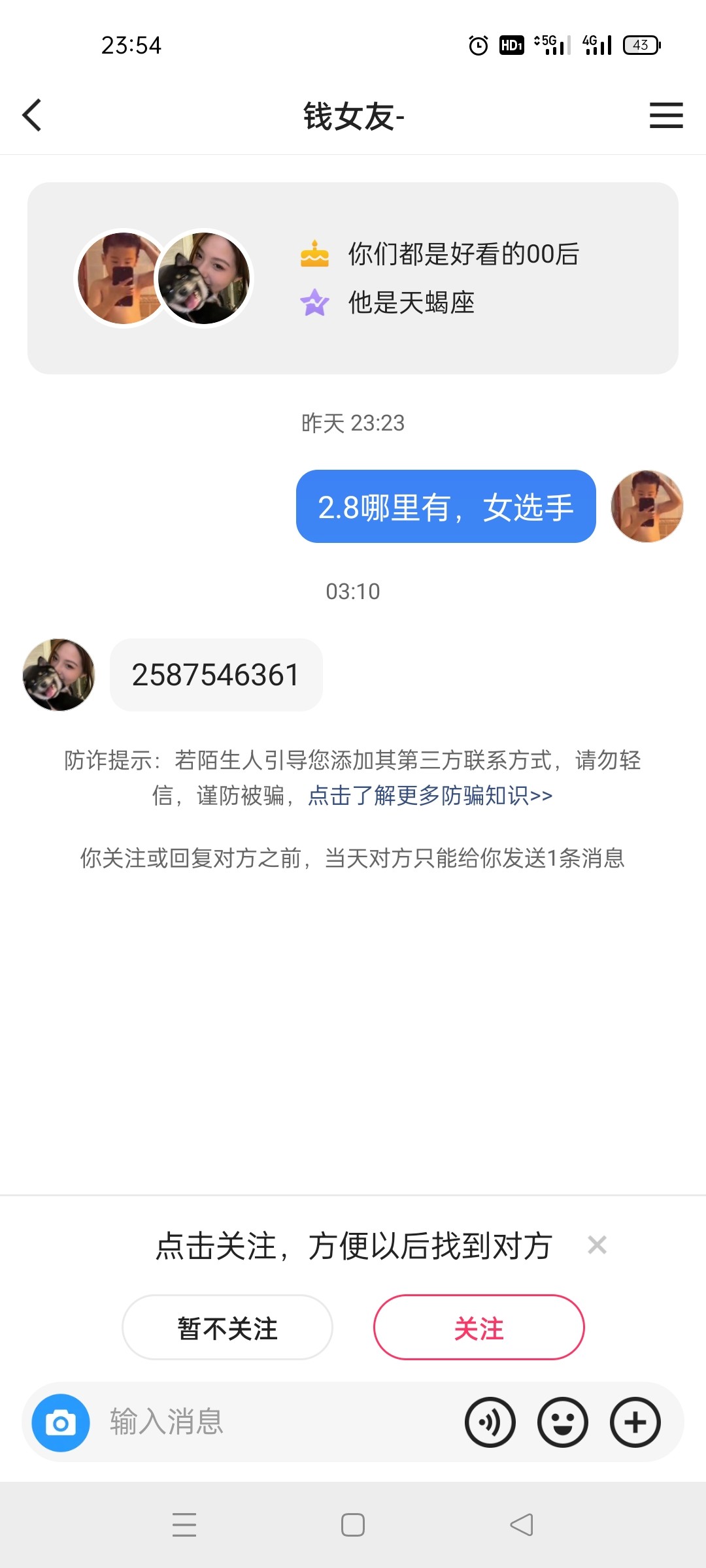Switch to voice message input
The width and height of the screenshot is (706, 1568).
[490, 1422]
